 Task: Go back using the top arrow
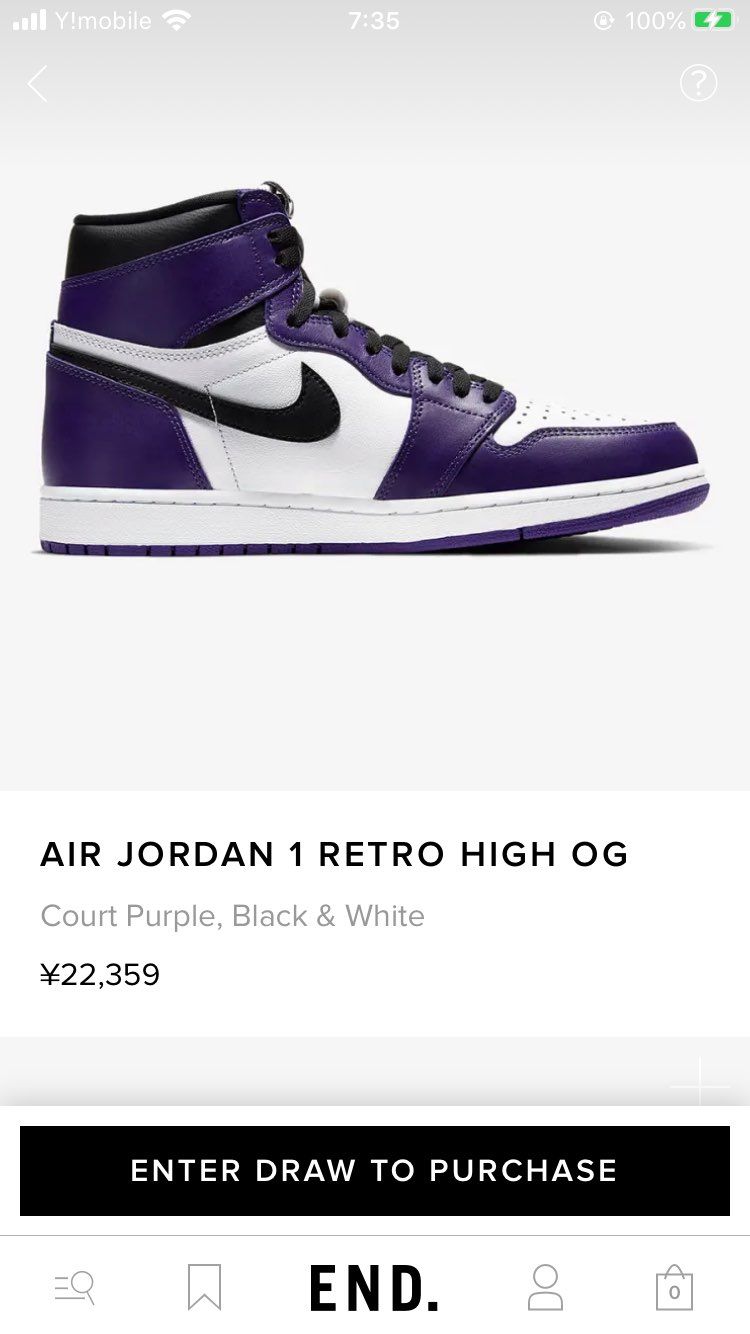click(x=38, y=84)
